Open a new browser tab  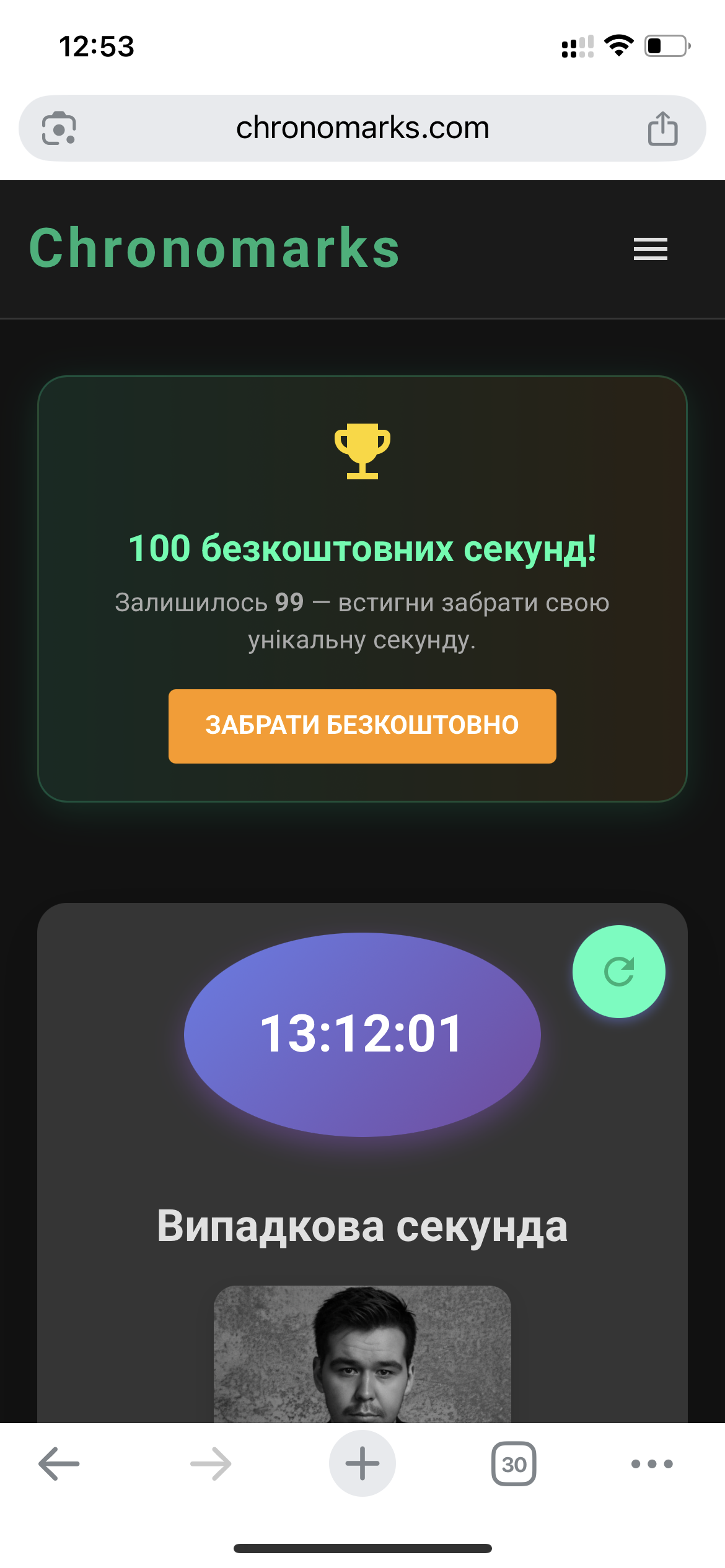coord(362,1464)
